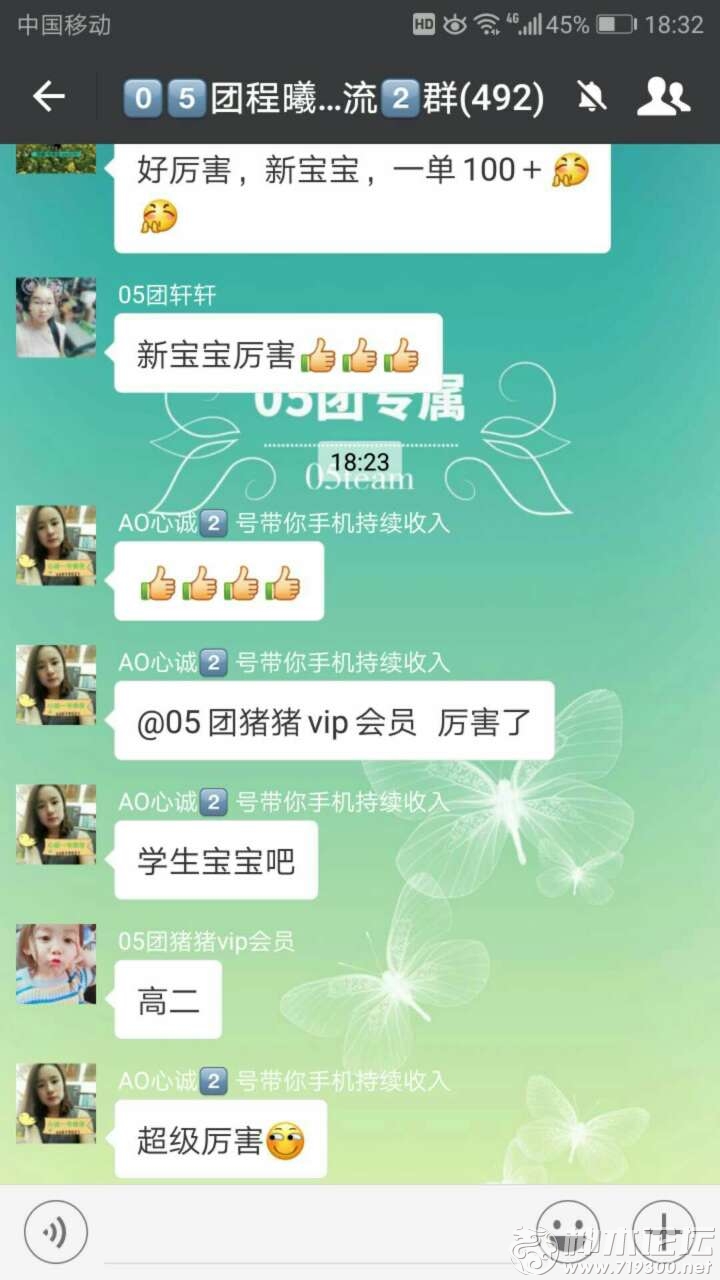Open group members and chat info
This screenshot has height=1280, width=720.
pyautogui.click(x=663, y=97)
